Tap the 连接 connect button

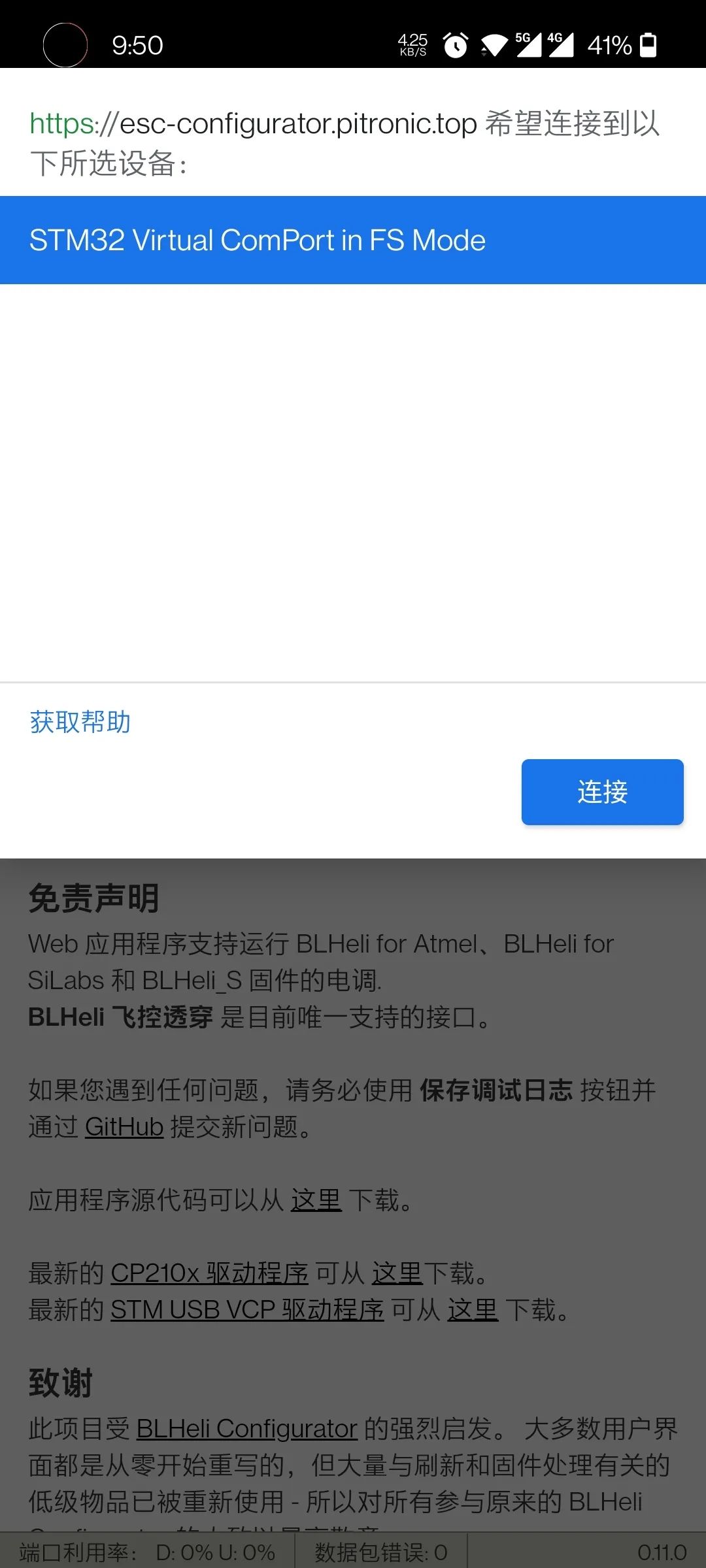pos(602,792)
